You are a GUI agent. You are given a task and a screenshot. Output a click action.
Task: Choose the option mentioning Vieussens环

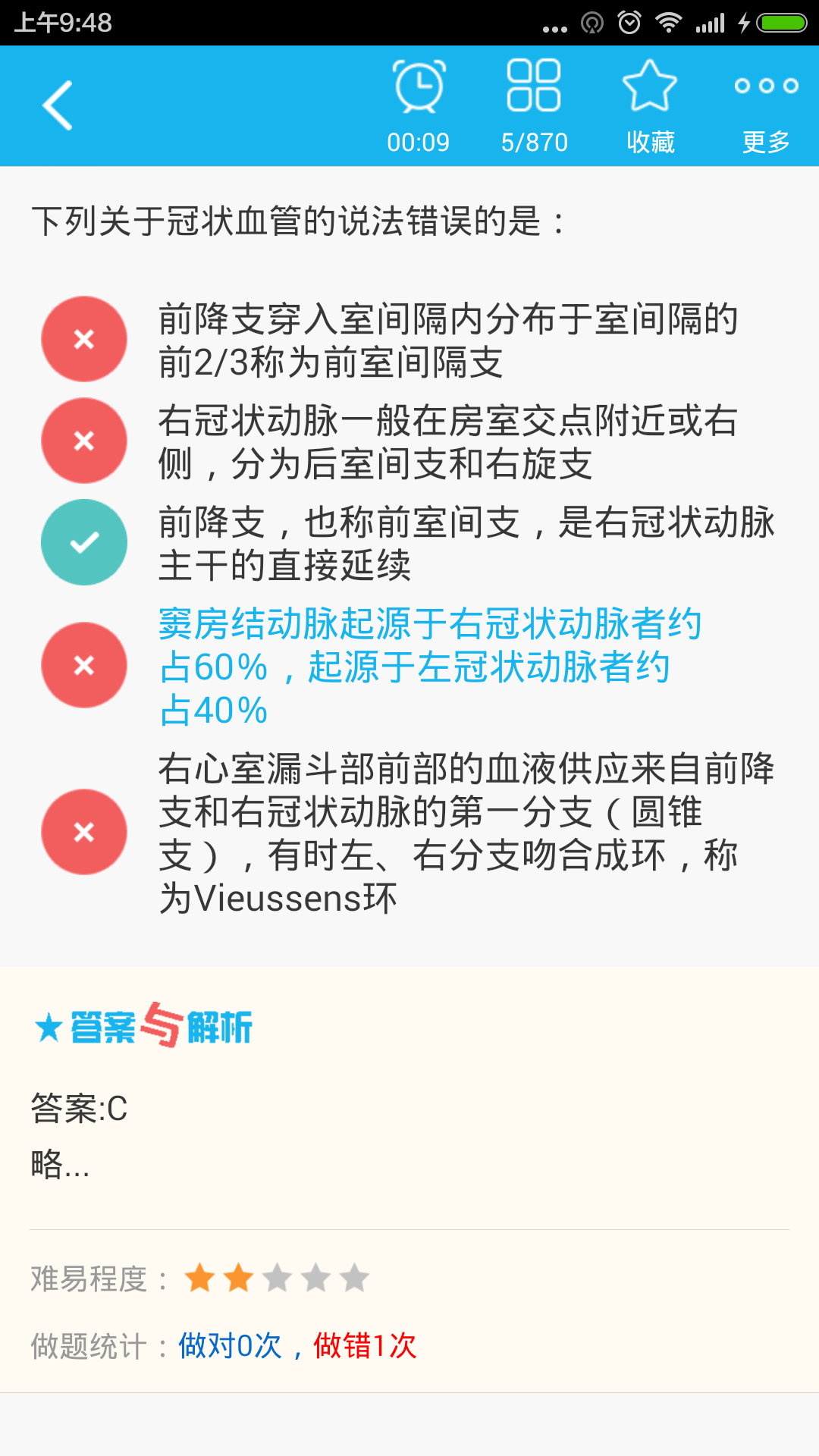(x=466, y=833)
